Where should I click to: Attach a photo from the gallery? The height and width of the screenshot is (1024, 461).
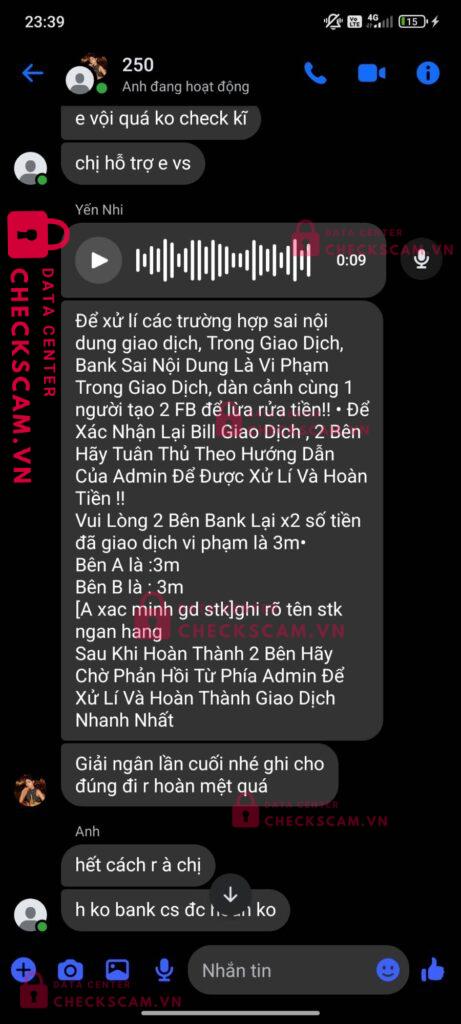117,969
